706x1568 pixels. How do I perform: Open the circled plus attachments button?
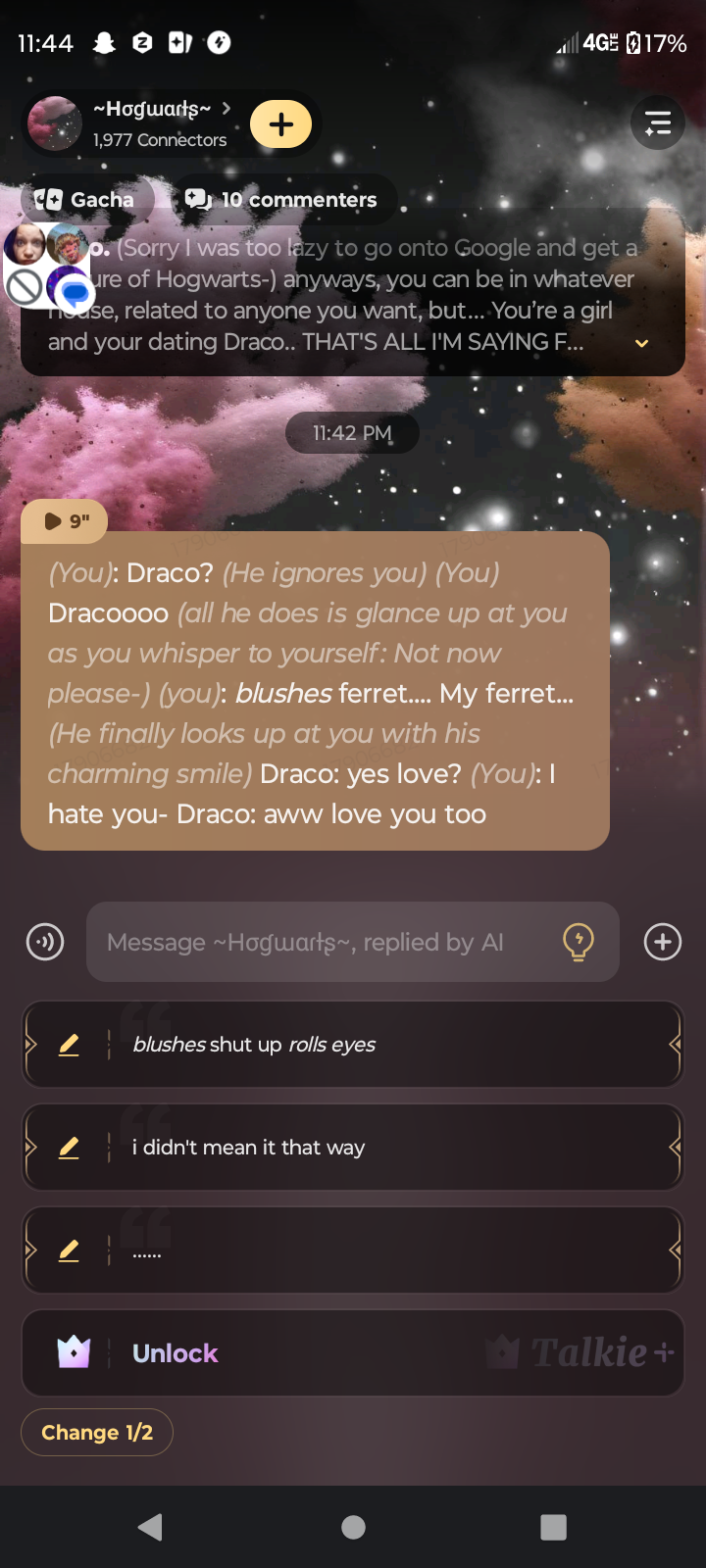click(x=663, y=942)
